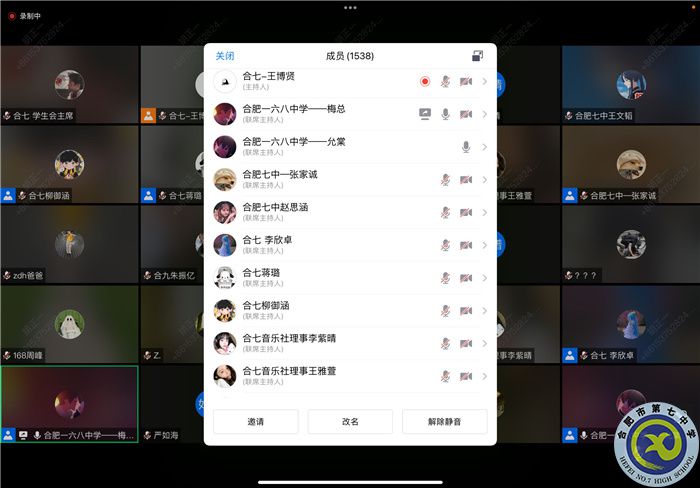
Task: Select the video tile of 168周峰
Action: click(69, 325)
